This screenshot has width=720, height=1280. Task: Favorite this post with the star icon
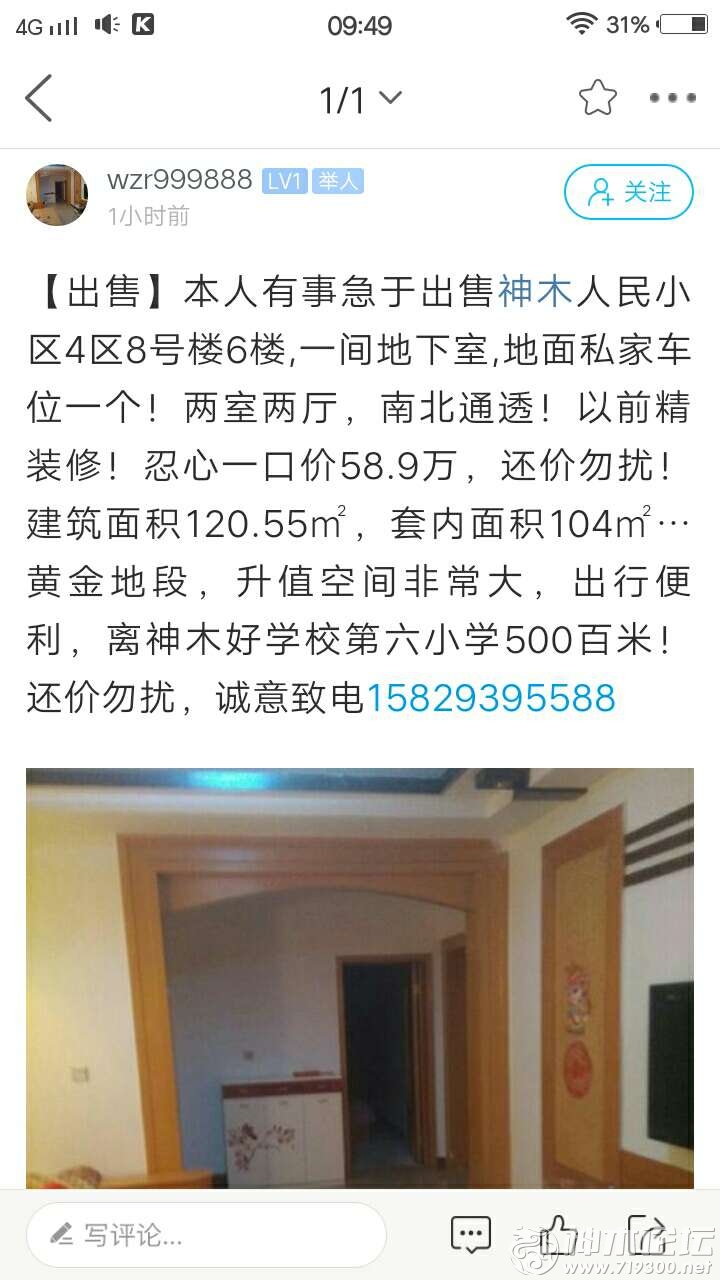pyautogui.click(x=597, y=98)
